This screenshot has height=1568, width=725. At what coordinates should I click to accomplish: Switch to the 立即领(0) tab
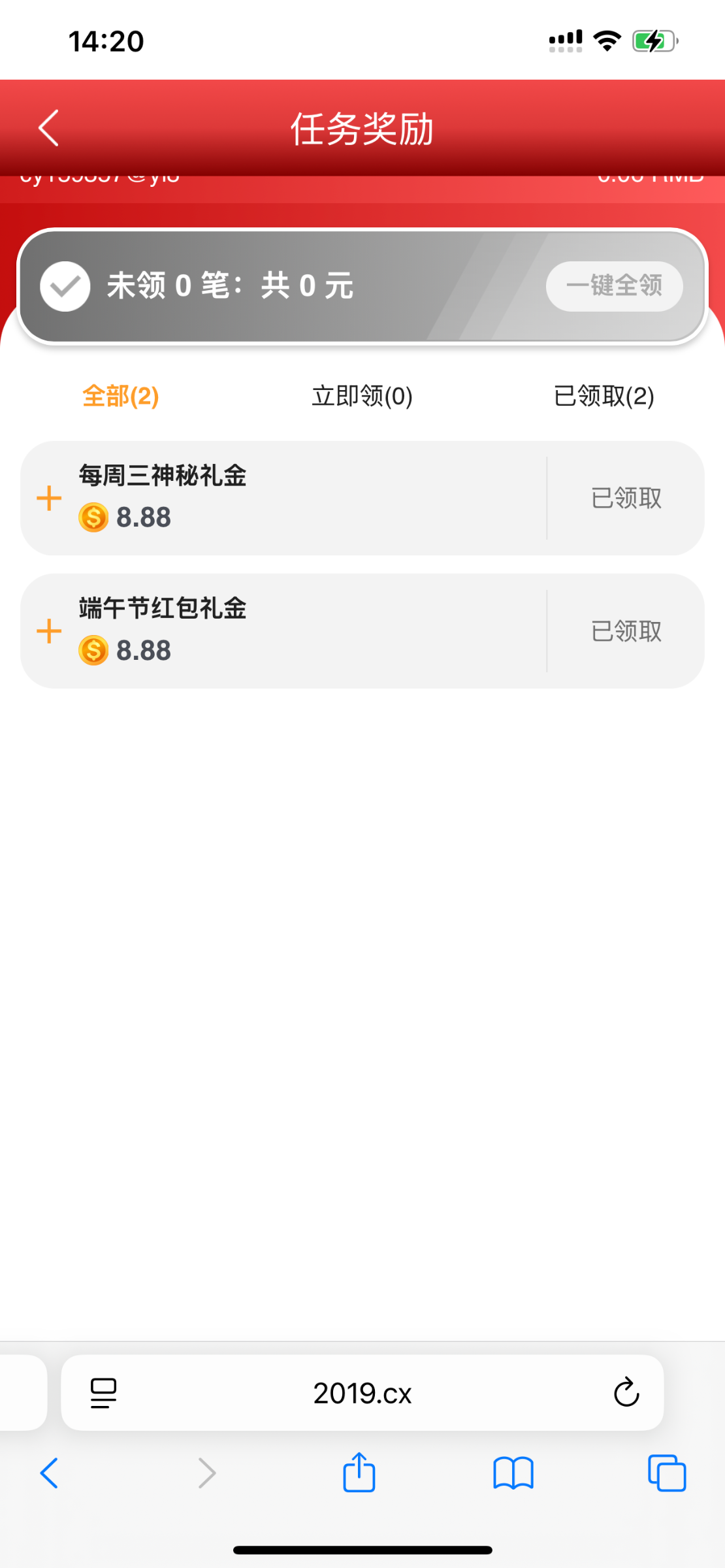coord(362,396)
